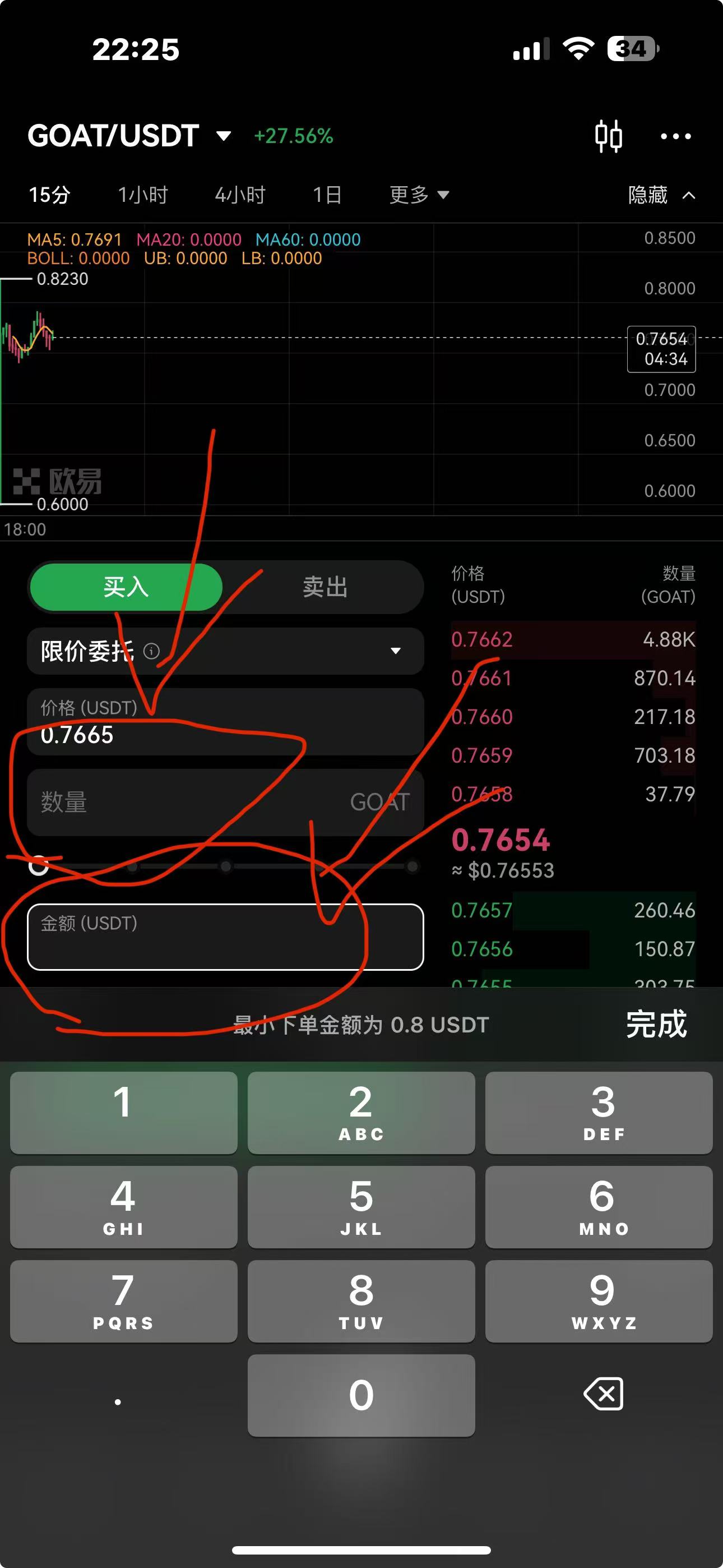Open the three-dot overflow menu
This screenshot has height=1568, width=723.
(x=675, y=136)
